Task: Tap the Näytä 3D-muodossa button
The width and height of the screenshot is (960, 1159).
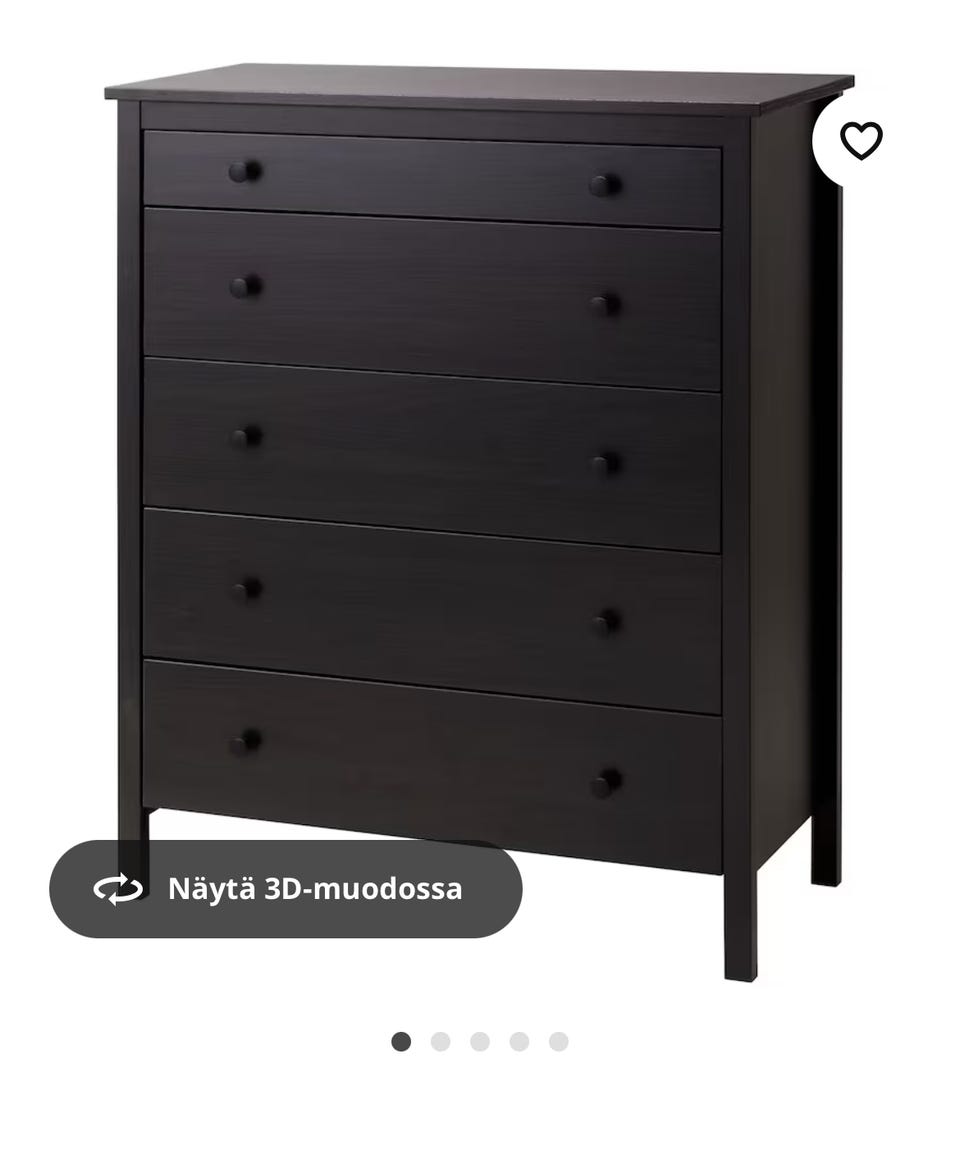Action: [286, 889]
